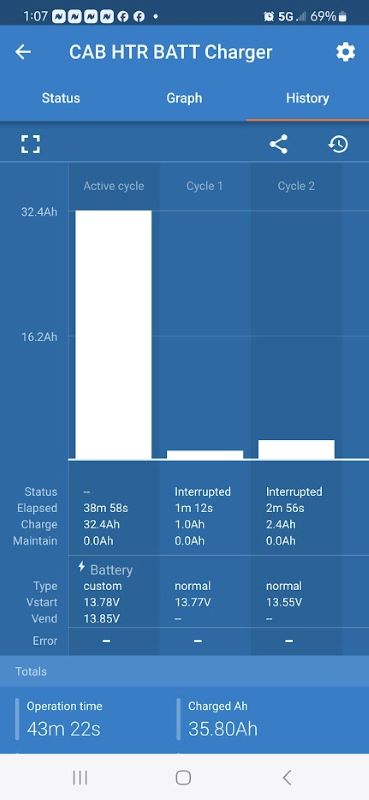The height and width of the screenshot is (800, 369).
Task: Tap the system home button
Action: (183, 778)
